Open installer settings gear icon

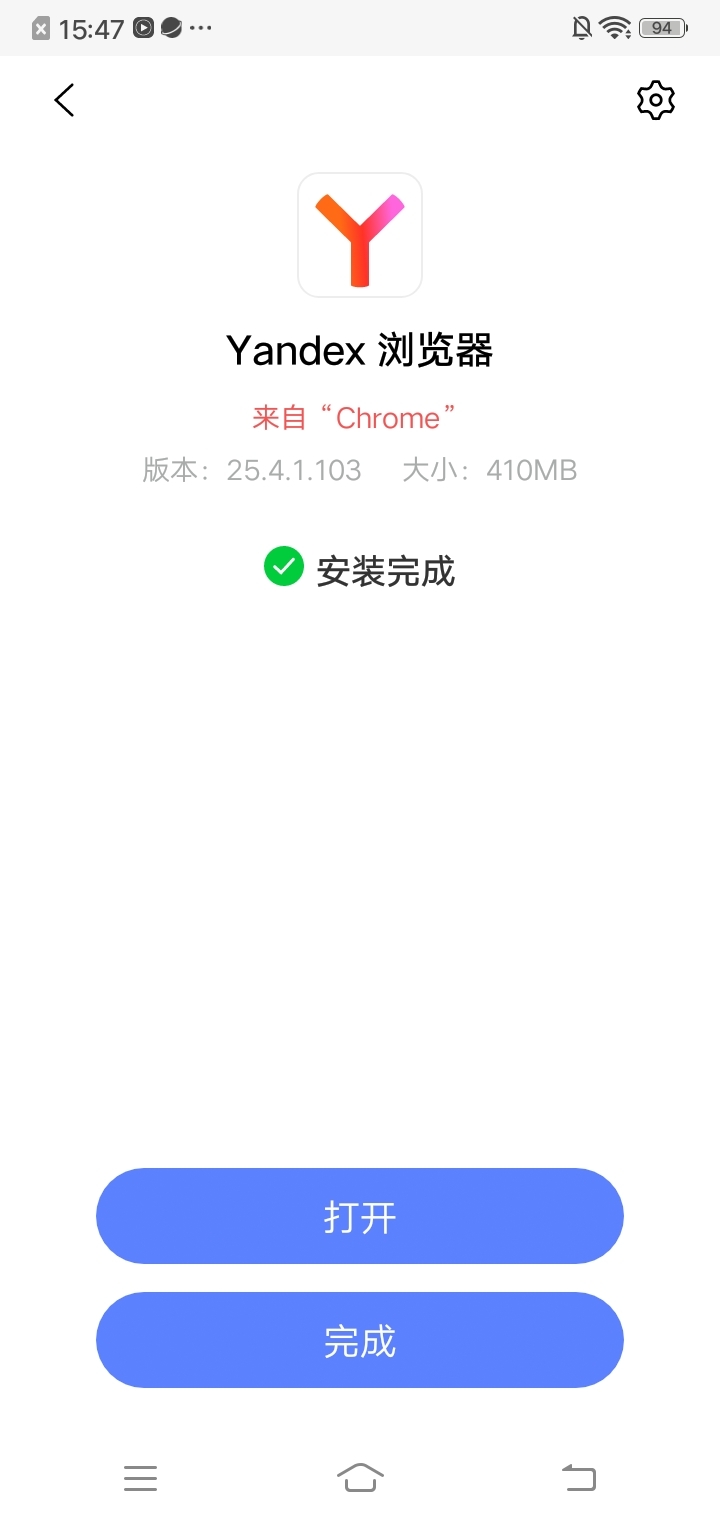[x=655, y=100]
